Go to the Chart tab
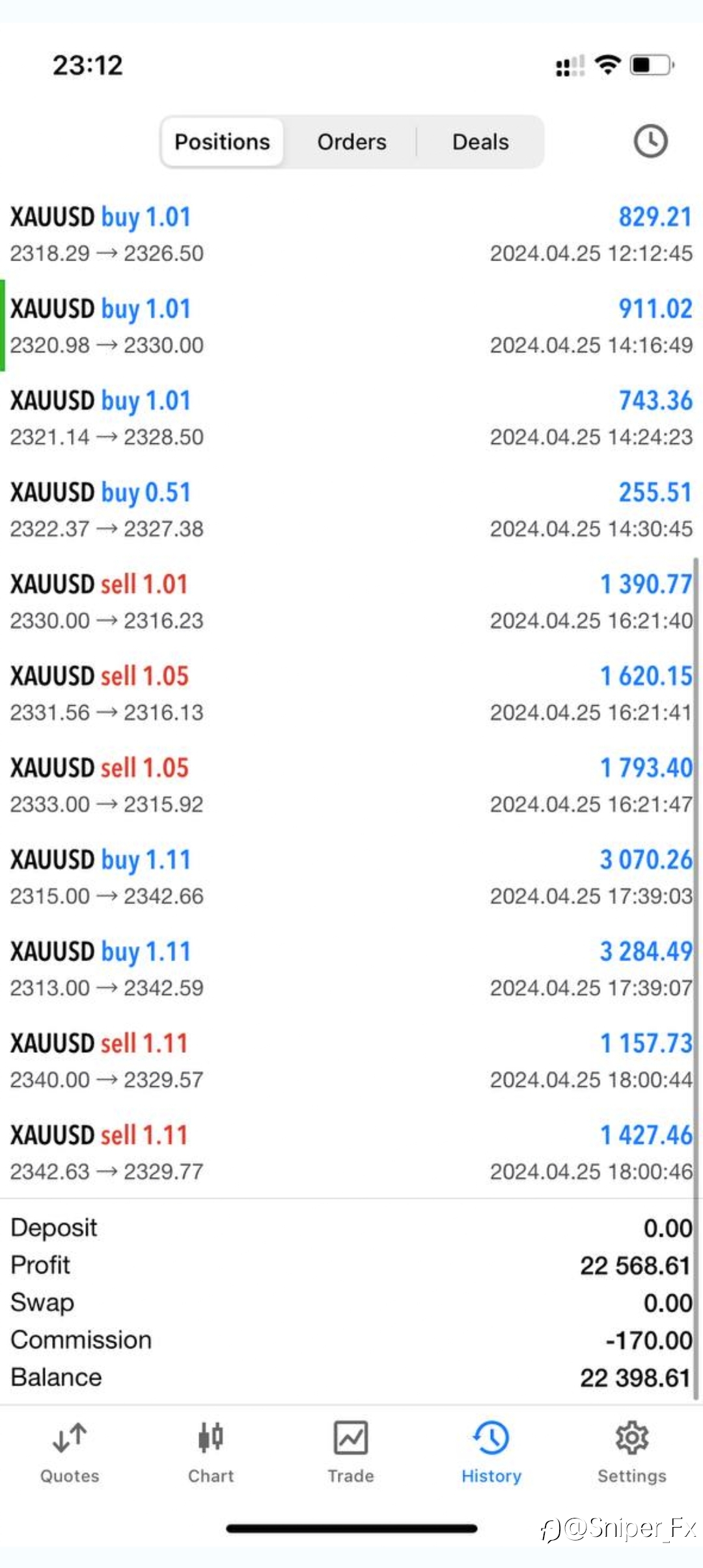703x1568 pixels. [x=211, y=1453]
